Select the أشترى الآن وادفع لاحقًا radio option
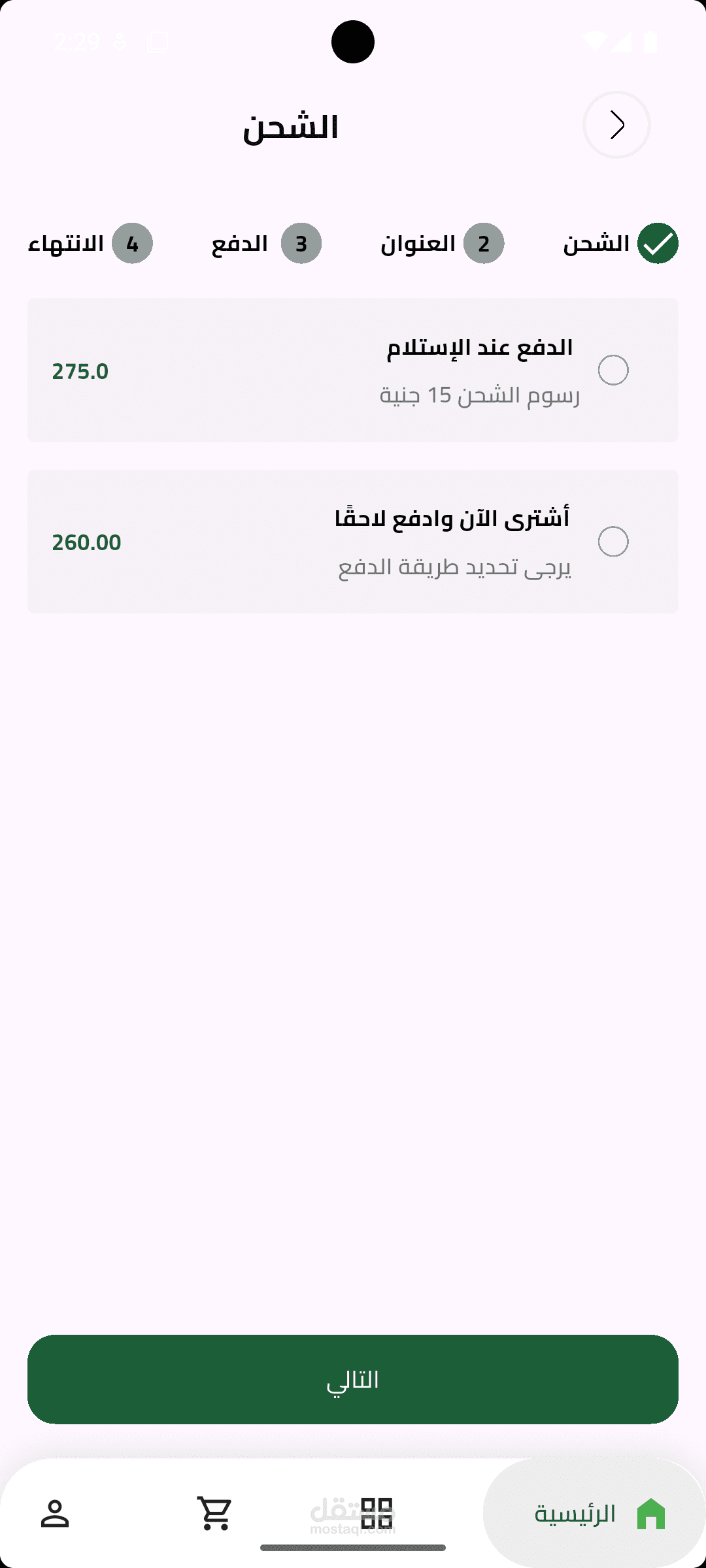This screenshot has width=706, height=1568. pos(613,542)
